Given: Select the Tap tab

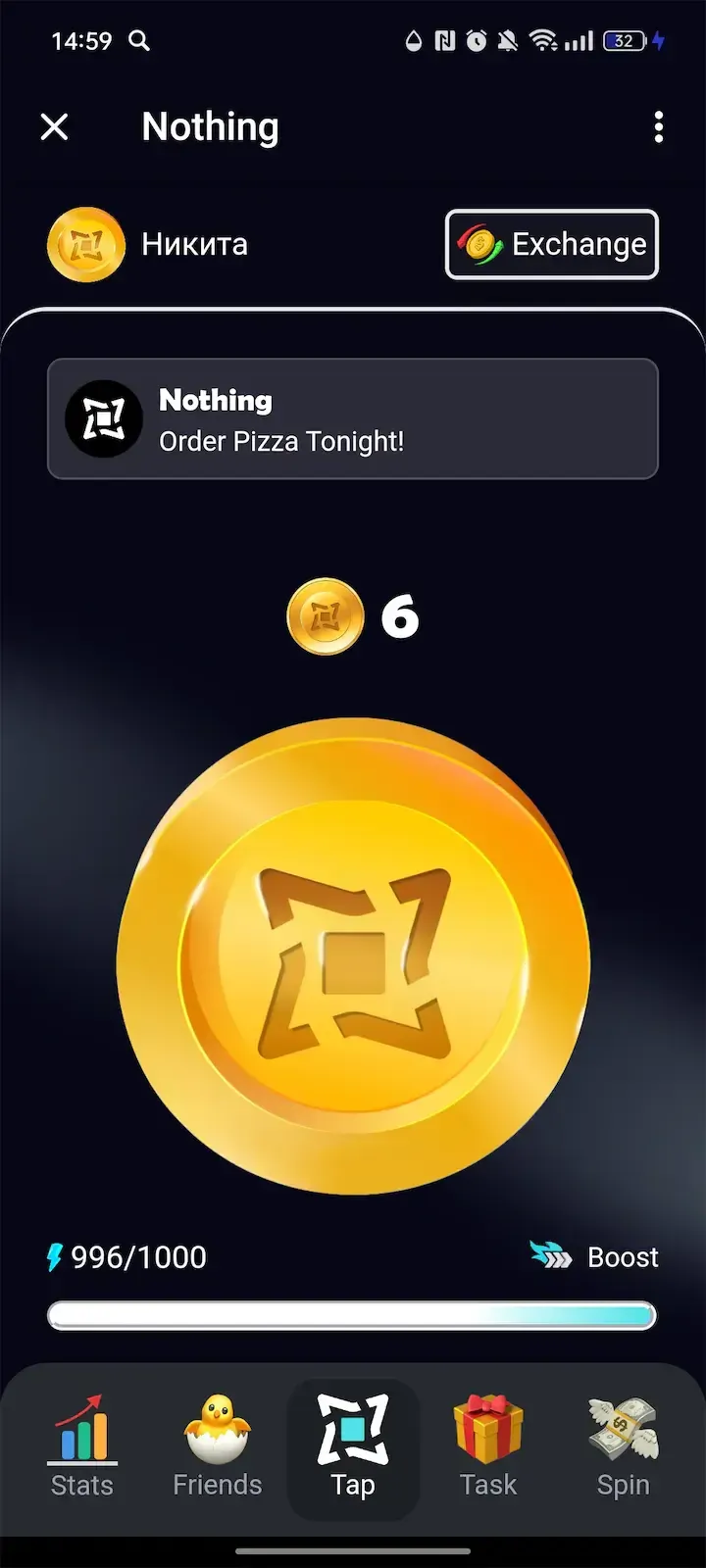Looking at the screenshot, I should (x=353, y=1446).
